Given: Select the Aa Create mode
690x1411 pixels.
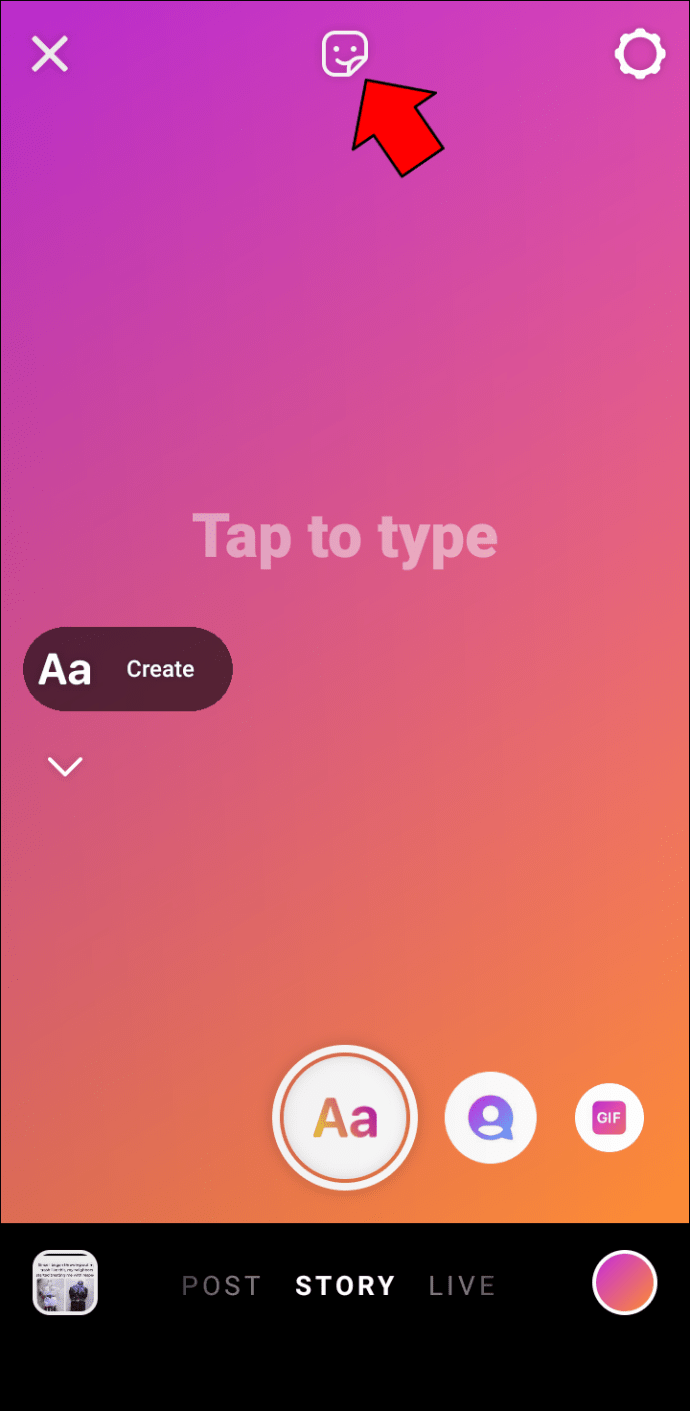Looking at the screenshot, I should point(128,669).
